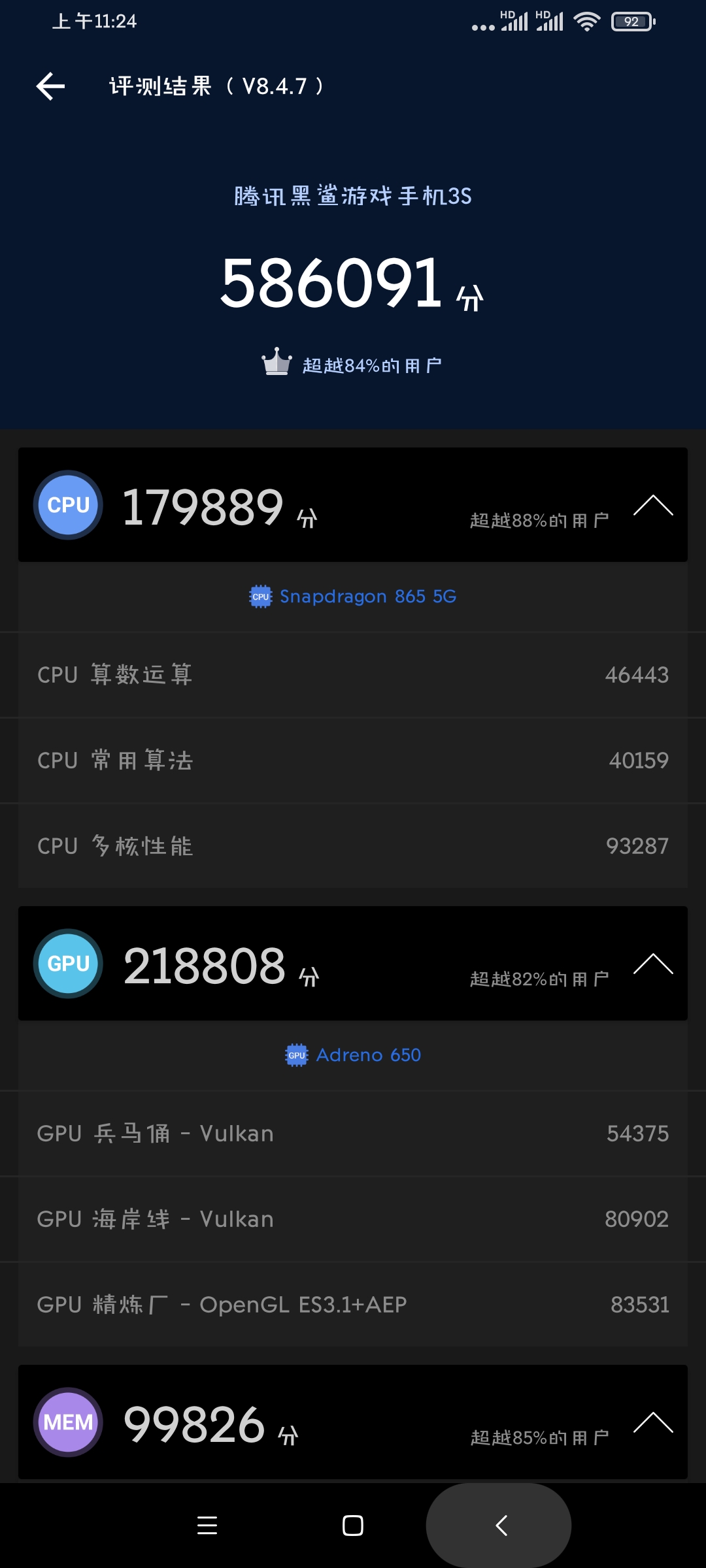
Task: Open the system recent apps menu
Action: (x=207, y=1526)
